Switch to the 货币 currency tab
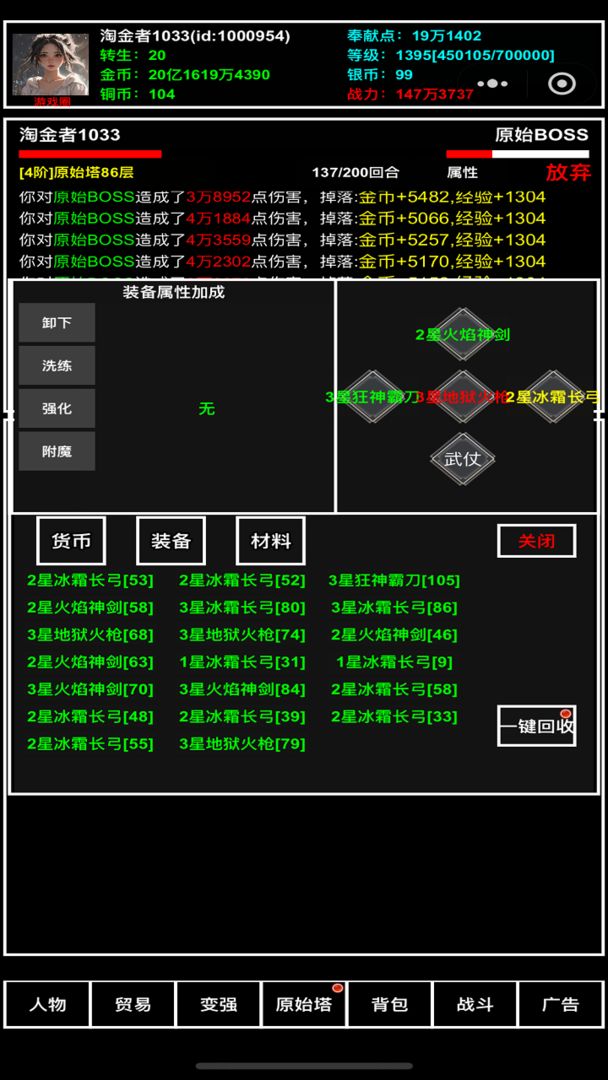The width and height of the screenshot is (608, 1080). click(x=71, y=541)
